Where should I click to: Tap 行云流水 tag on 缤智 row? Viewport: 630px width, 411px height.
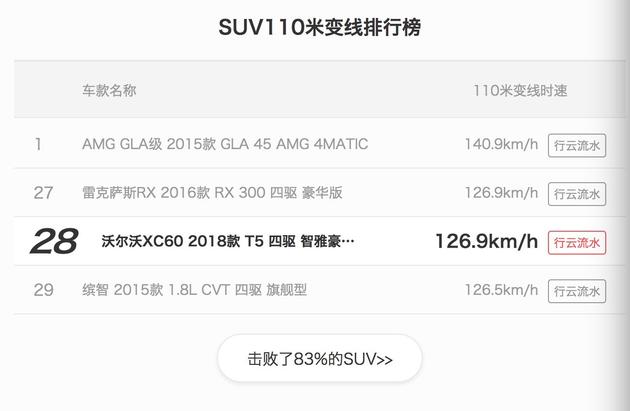tap(577, 291)
